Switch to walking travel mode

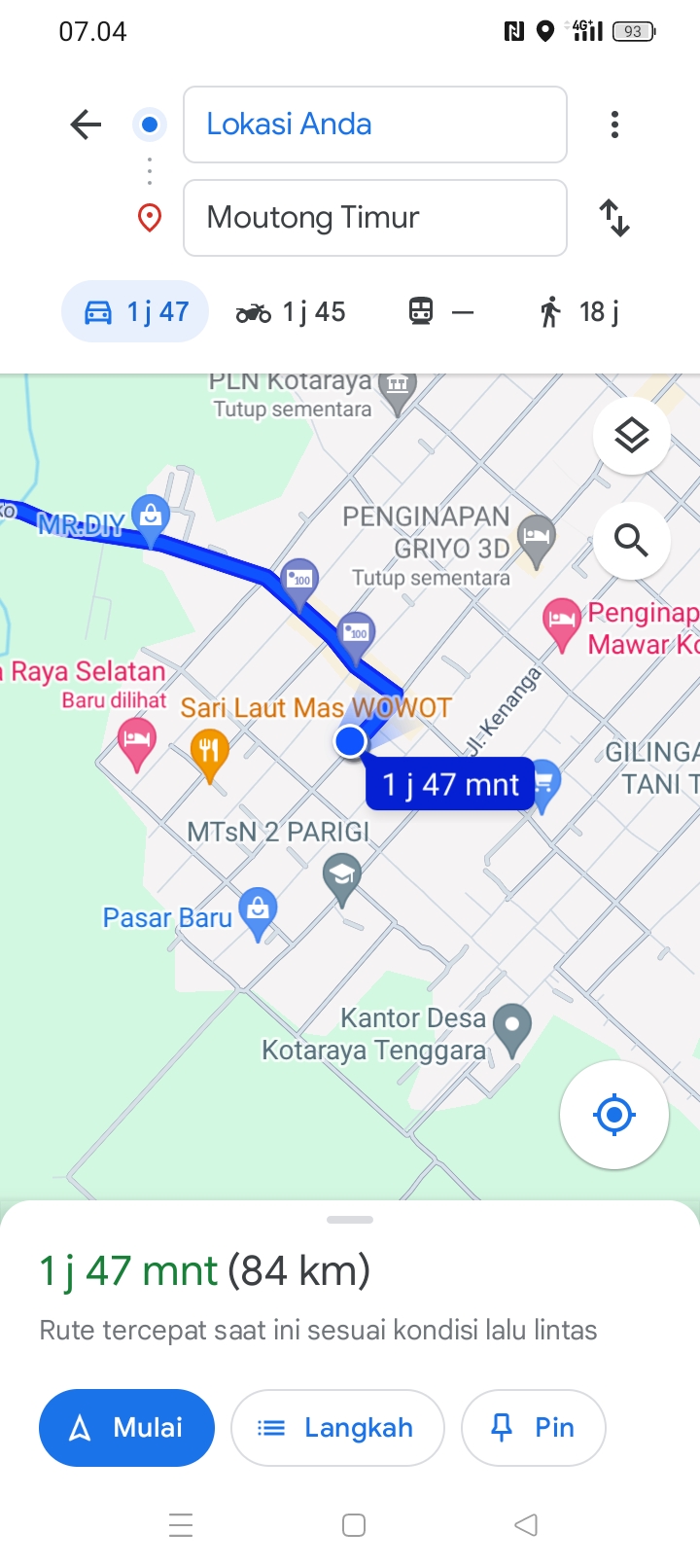pos(578,312)
